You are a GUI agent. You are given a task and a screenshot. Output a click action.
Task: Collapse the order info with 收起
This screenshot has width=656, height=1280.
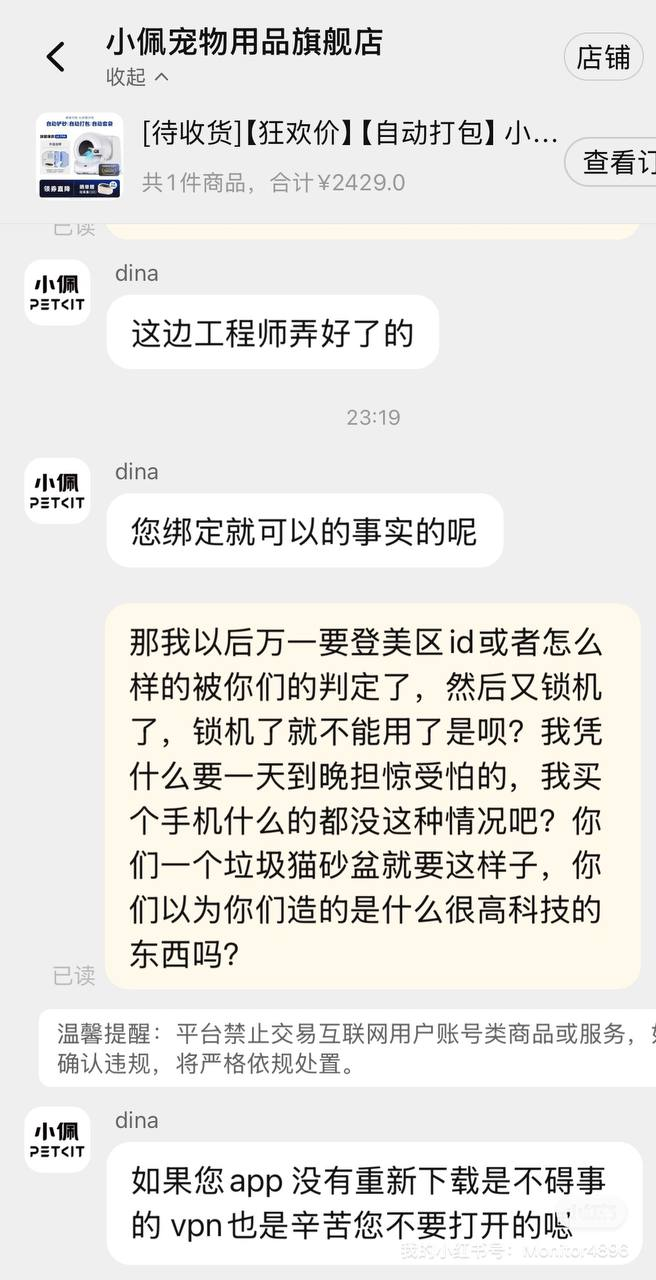(x=137, y=77)
